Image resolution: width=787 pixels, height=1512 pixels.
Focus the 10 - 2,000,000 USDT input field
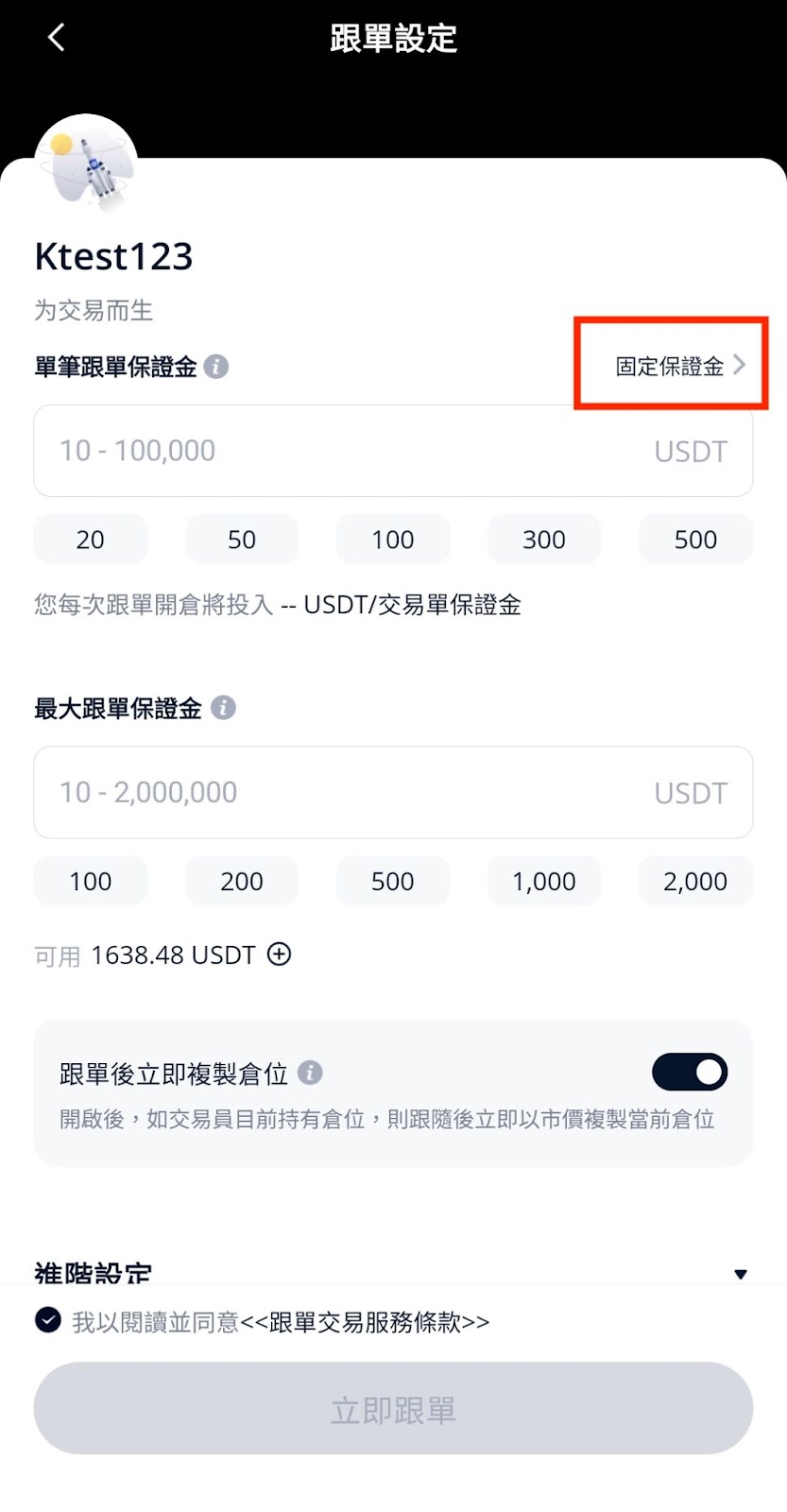coord(393,792)
